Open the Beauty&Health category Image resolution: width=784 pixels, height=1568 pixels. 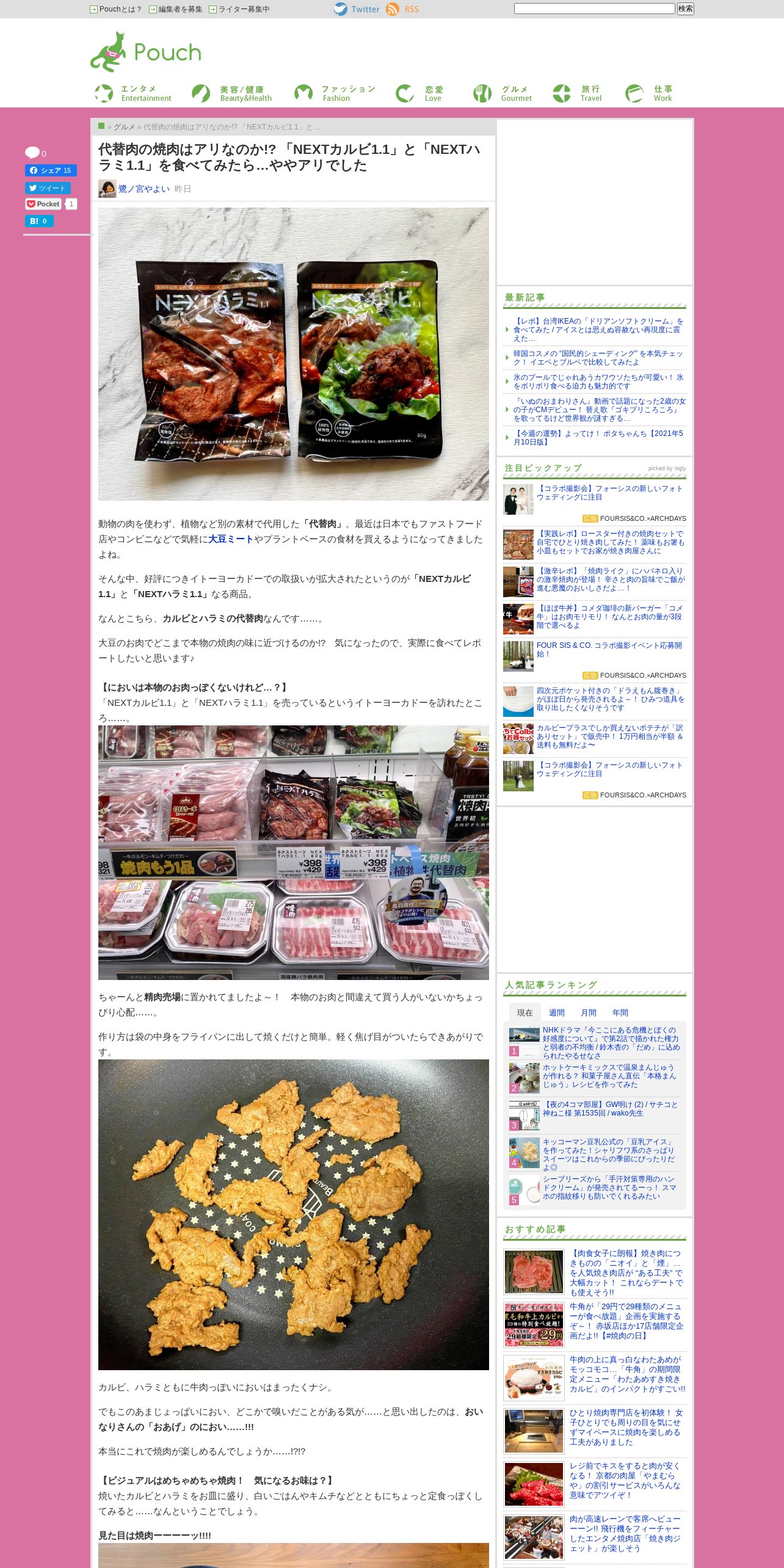click(x=232, y=93)
